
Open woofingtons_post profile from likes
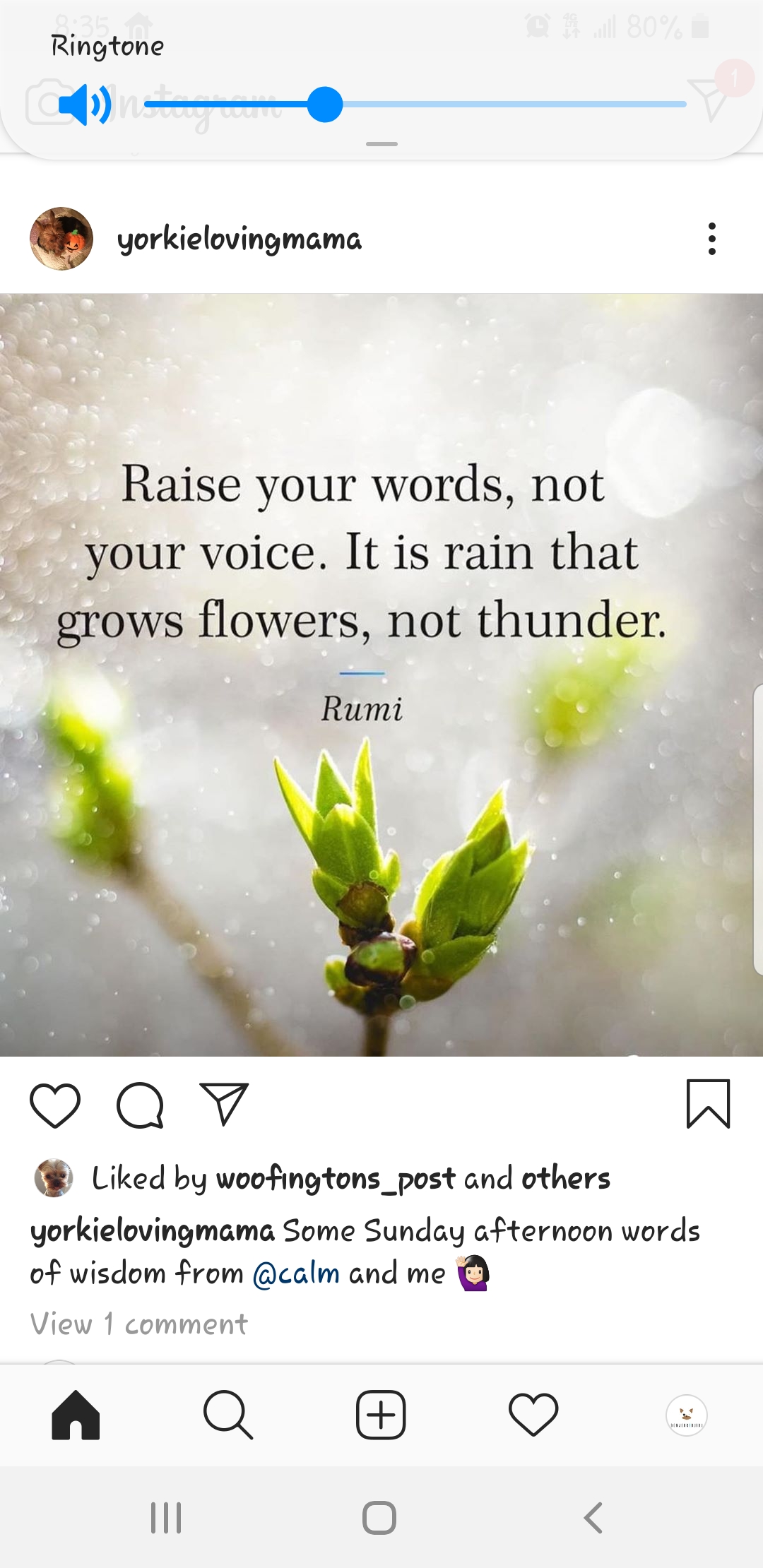pos(336,1179)
